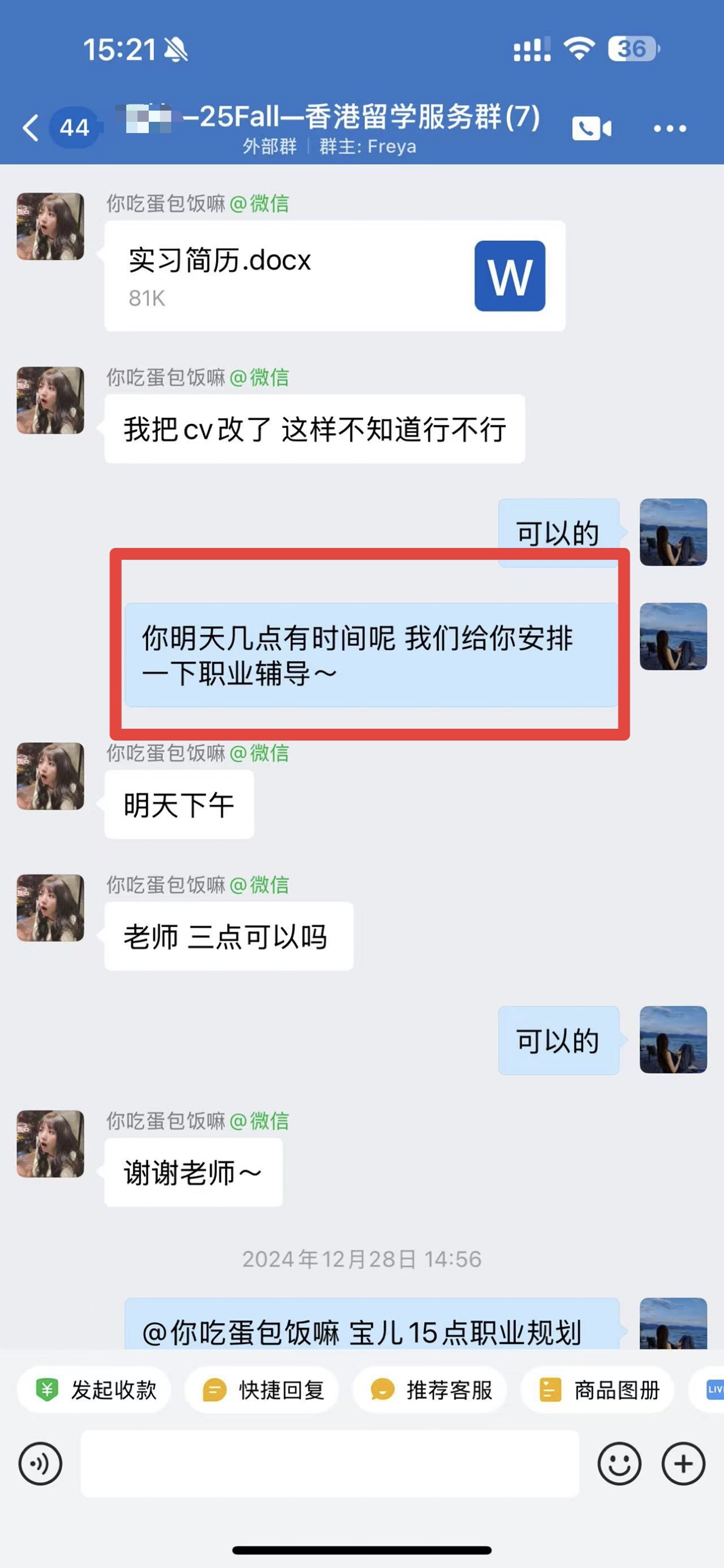Go back to the chat list
This screenshot has height=1568, width=724.
[30, 128]
